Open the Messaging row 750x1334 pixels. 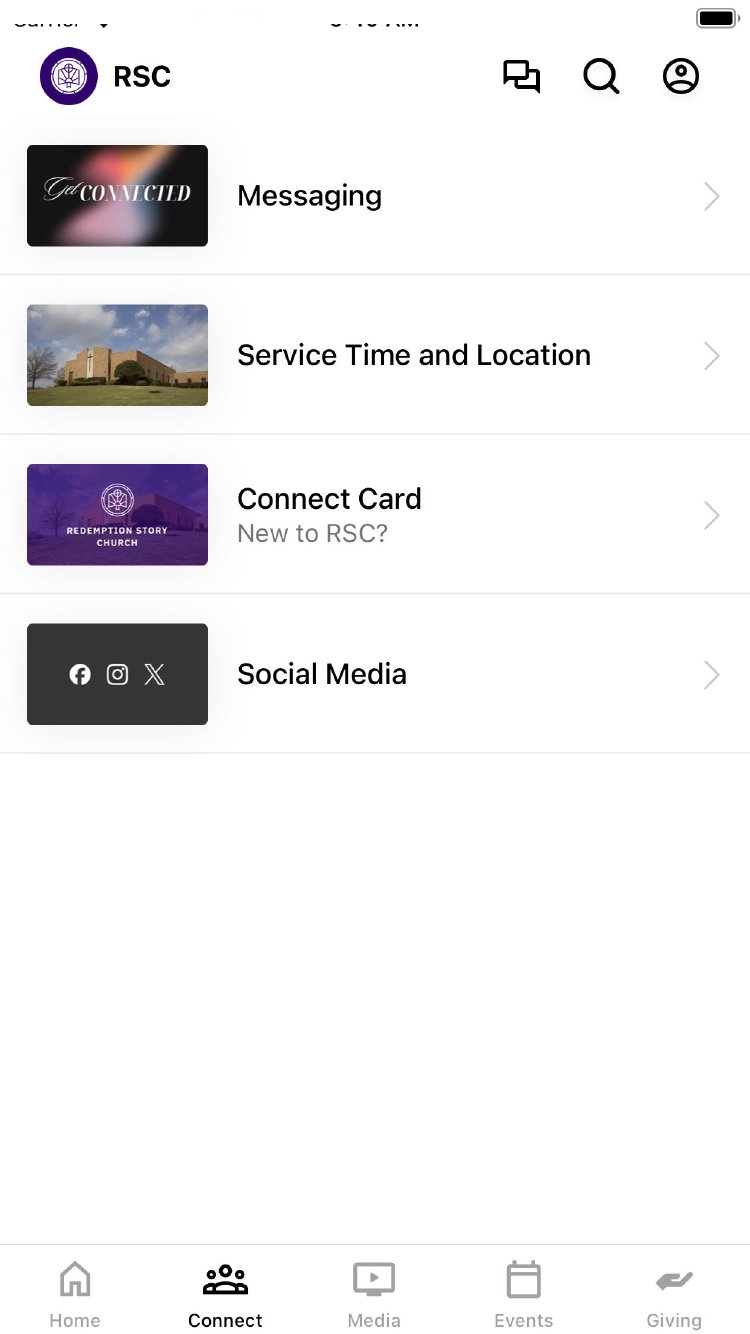[375, 196]
